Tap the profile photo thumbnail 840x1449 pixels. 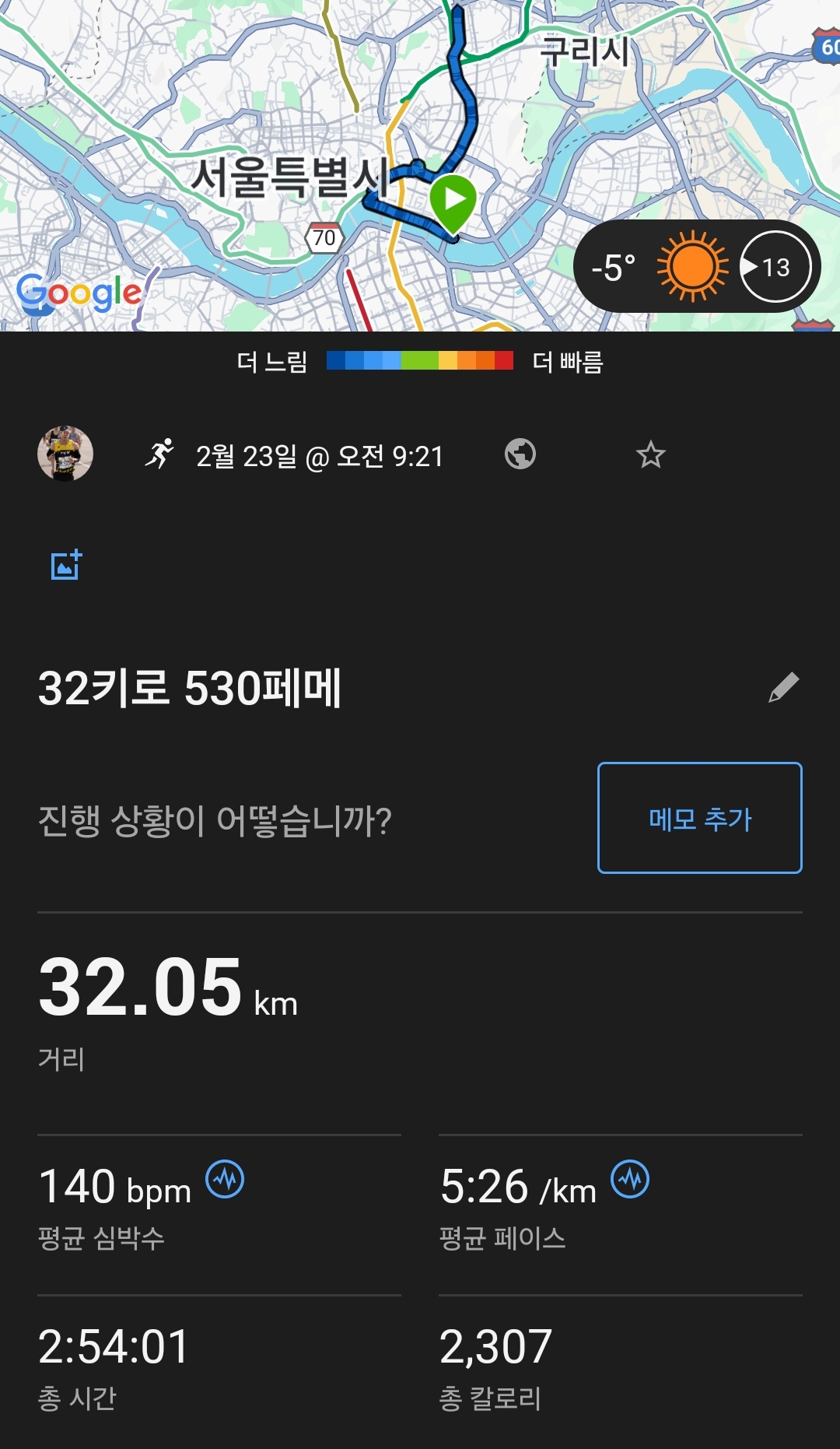coord(68,454)
